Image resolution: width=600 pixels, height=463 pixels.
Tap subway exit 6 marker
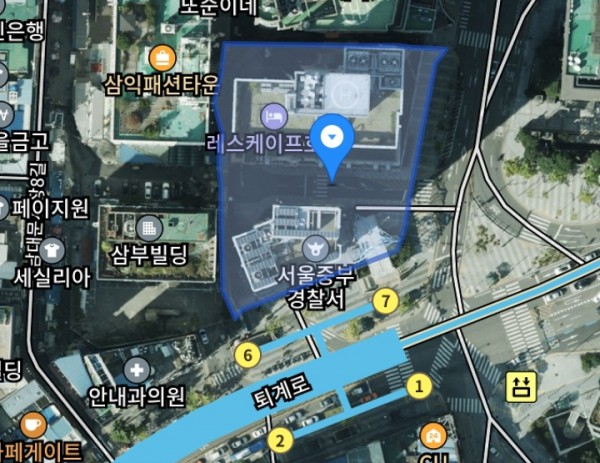pos(246,354)
